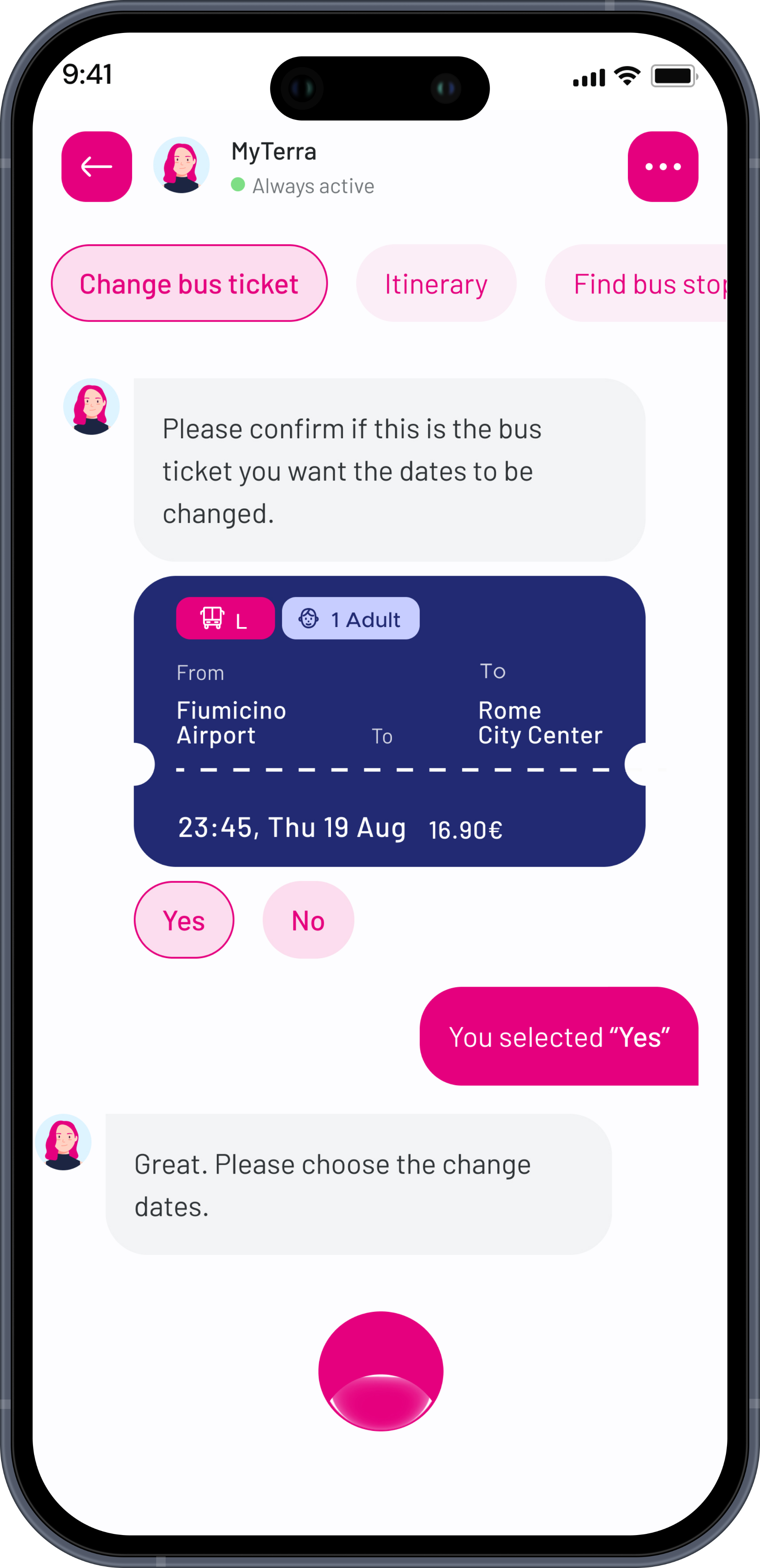Screen dimensions: 760x1568
Task: Open MyTerra profile avatar in header
Action: tap(182, 165)
